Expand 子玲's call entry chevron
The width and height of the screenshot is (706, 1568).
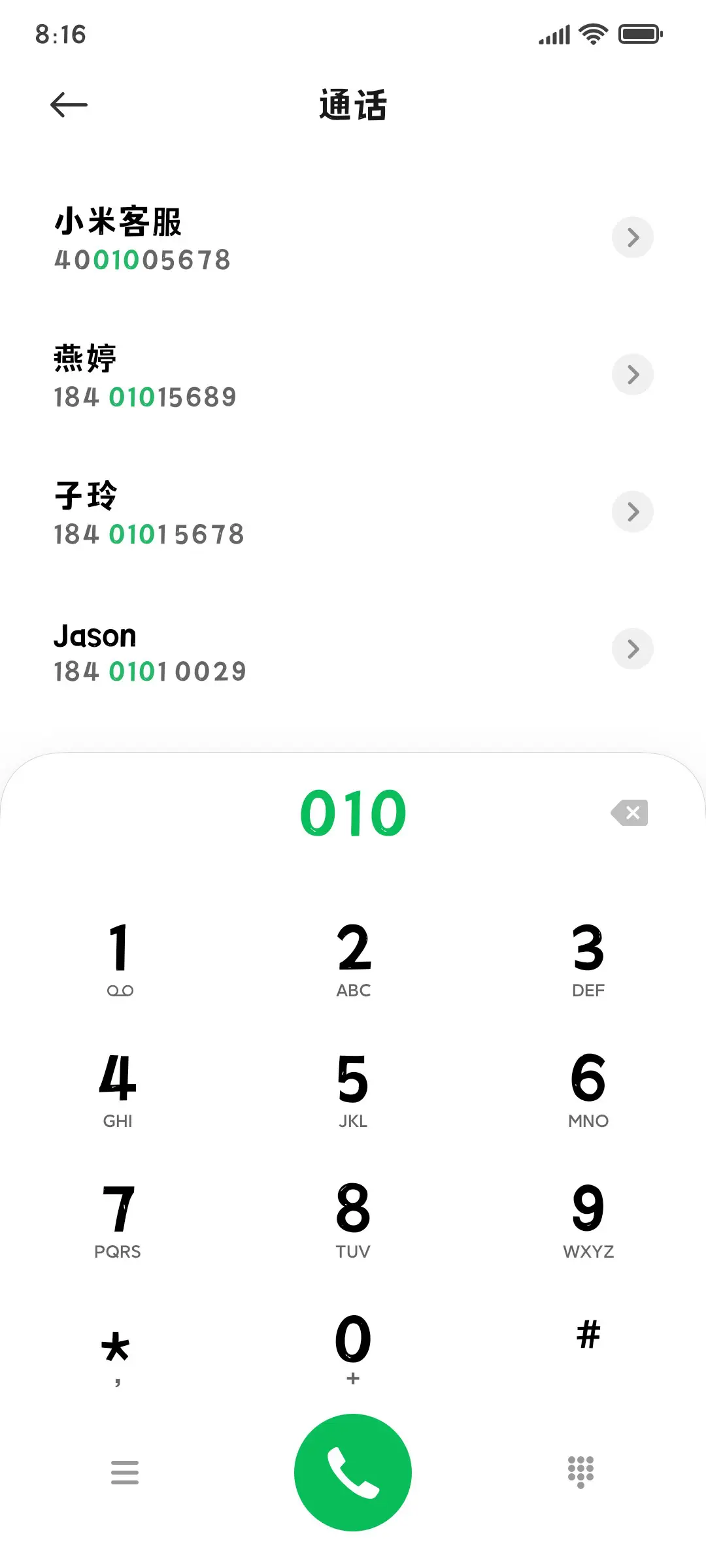(x=632, y=512)
